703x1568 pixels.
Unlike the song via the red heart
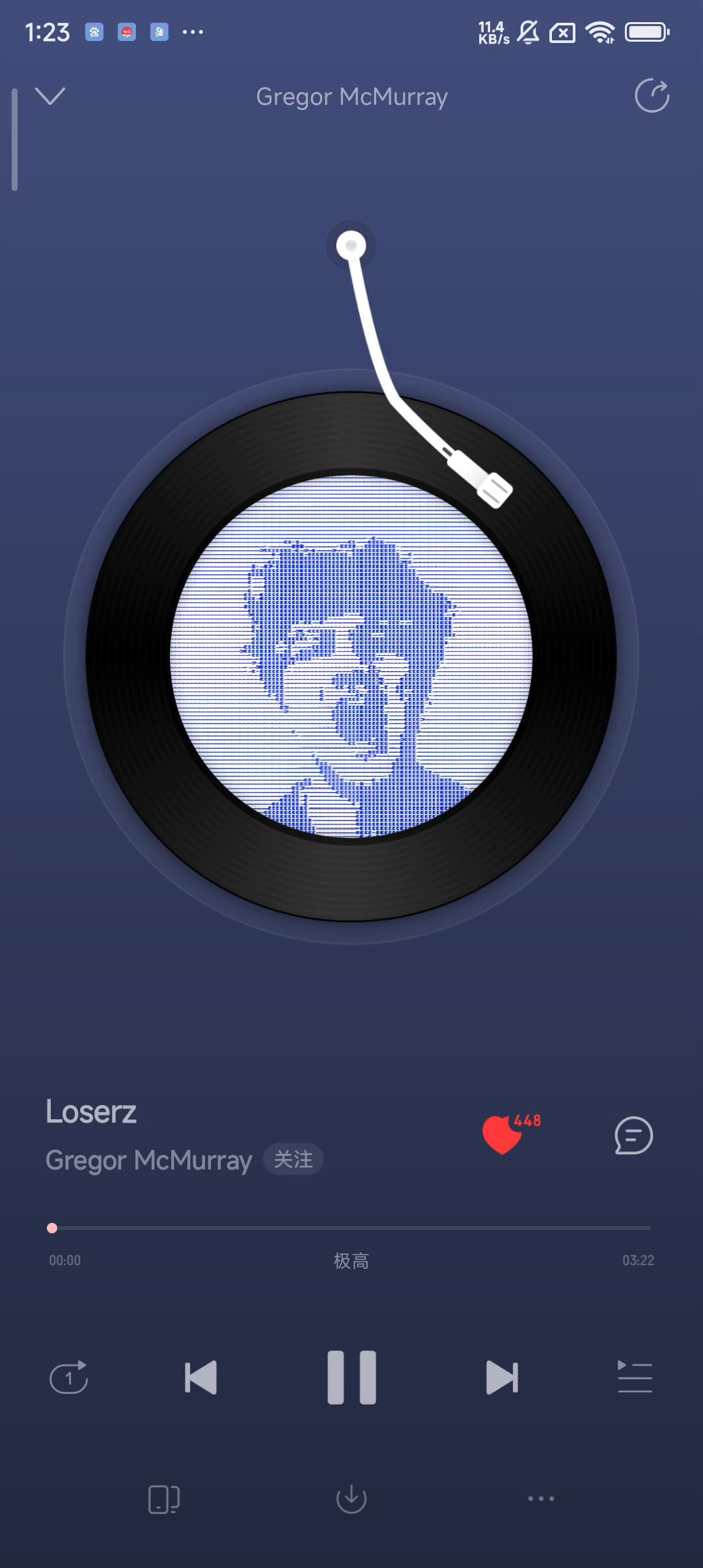[503, 1134]
